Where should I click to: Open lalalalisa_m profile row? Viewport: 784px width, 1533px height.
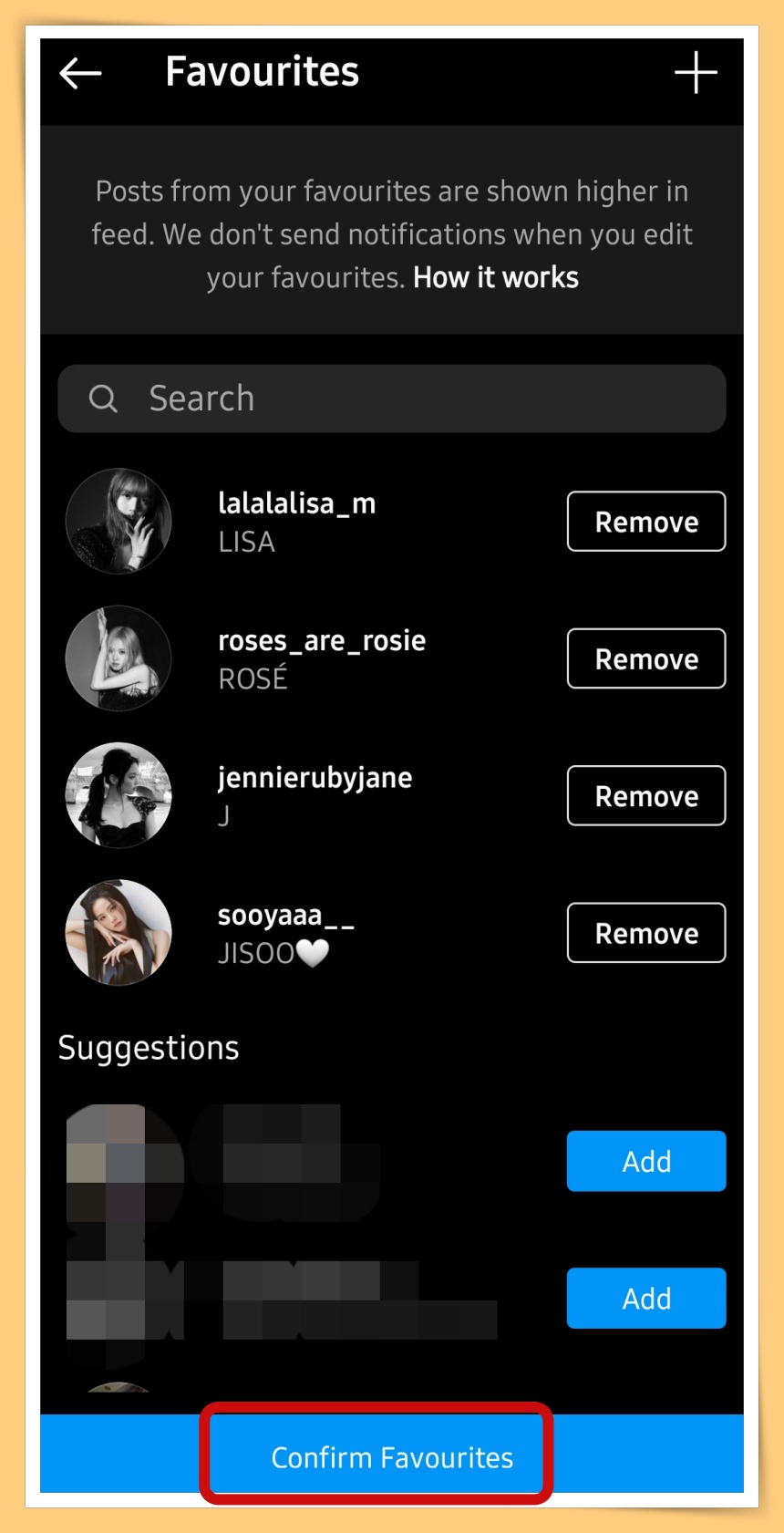(x=296, y=521)
